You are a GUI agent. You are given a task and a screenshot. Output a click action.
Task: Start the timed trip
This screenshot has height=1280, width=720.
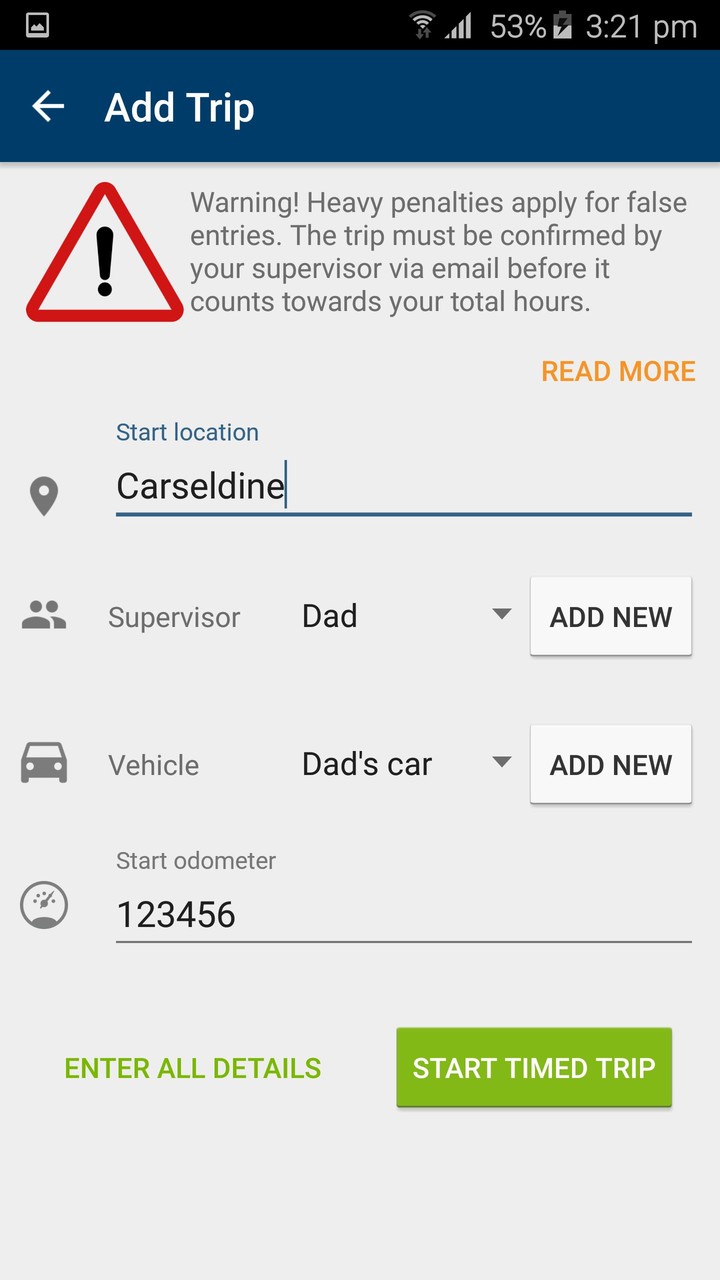coord(534,1068)
